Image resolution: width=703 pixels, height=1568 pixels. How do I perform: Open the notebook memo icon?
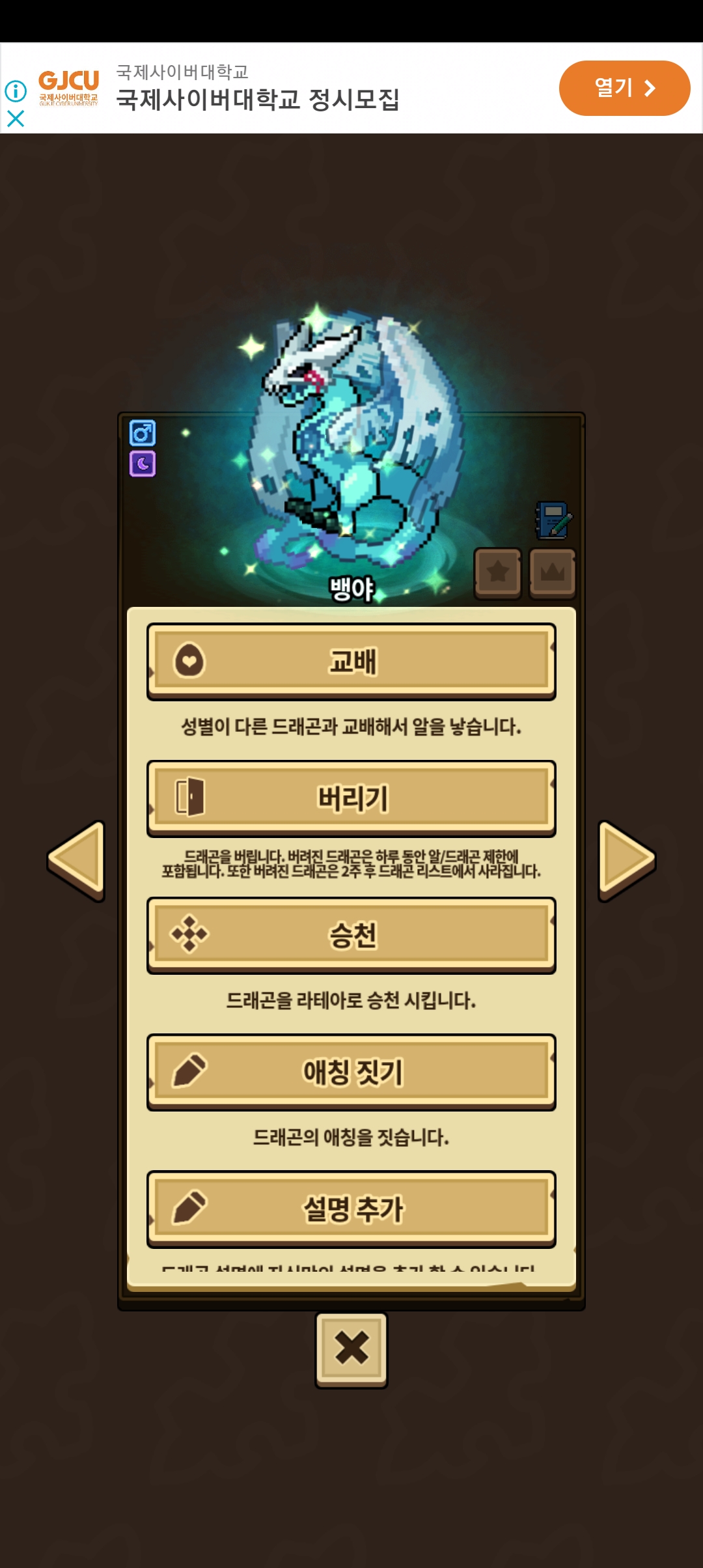(x=553, y=520)
